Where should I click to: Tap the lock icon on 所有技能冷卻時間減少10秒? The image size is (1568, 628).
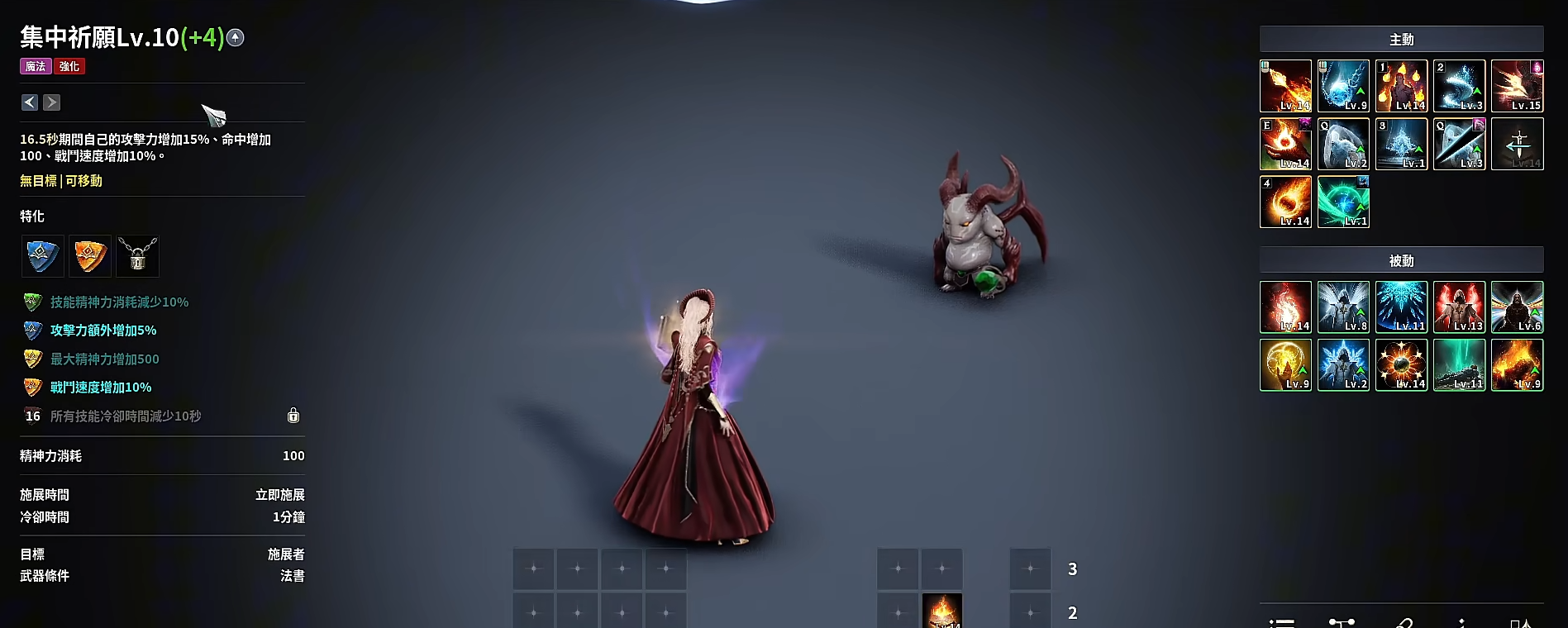point(293,416)
